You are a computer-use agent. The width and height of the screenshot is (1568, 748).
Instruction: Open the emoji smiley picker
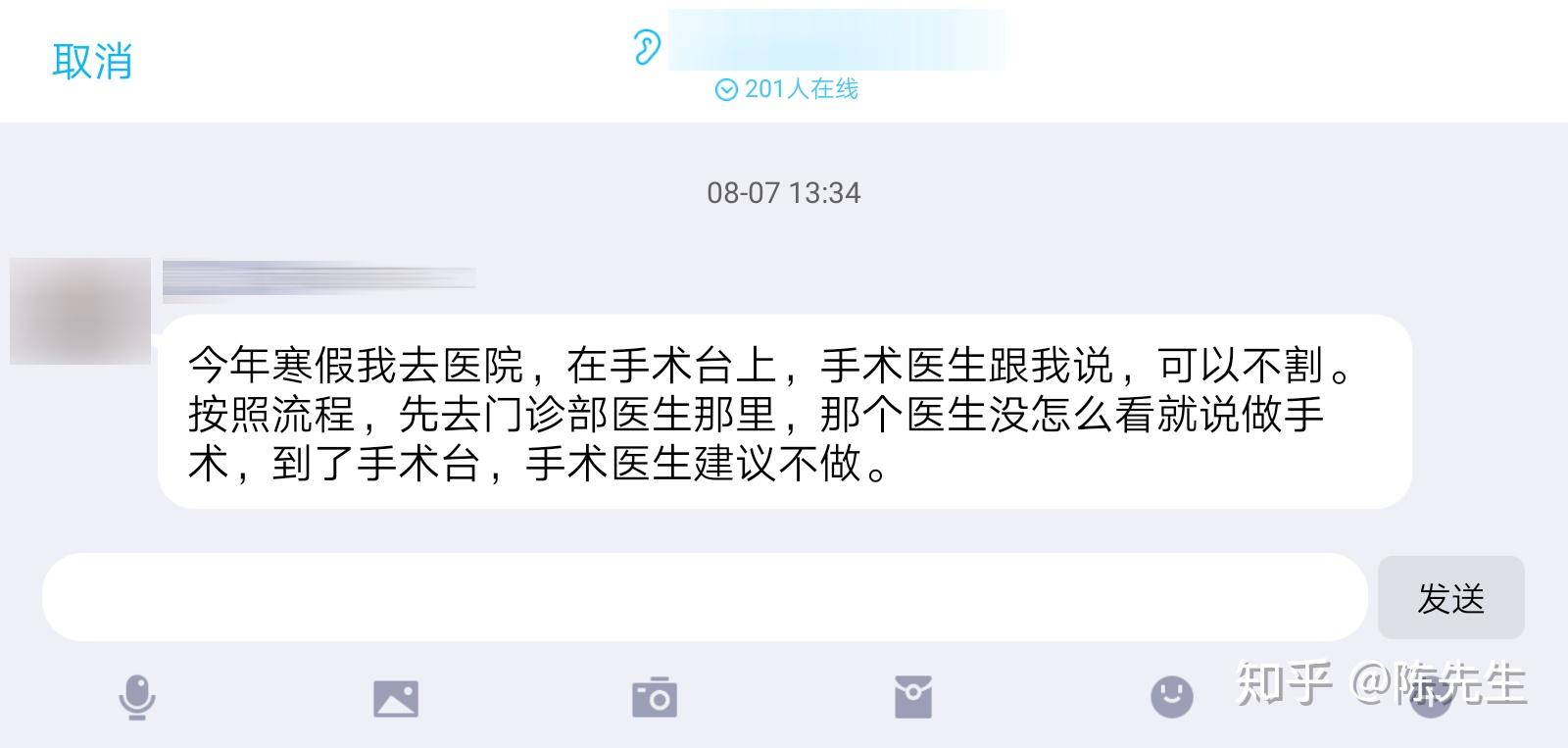pyautogui.click(x=1171, y=698)
